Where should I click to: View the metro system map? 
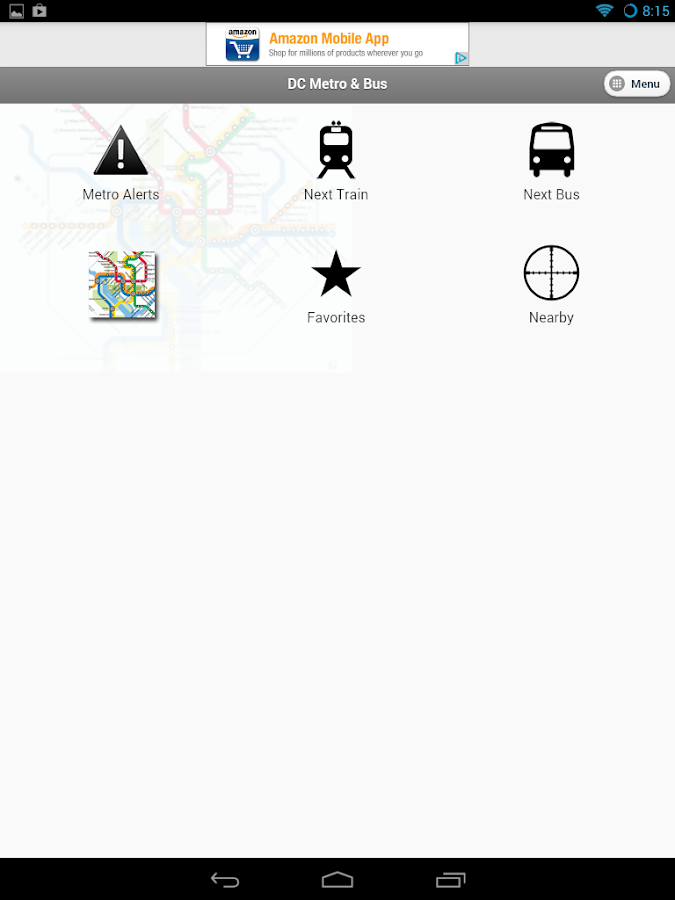pos(122,285)
